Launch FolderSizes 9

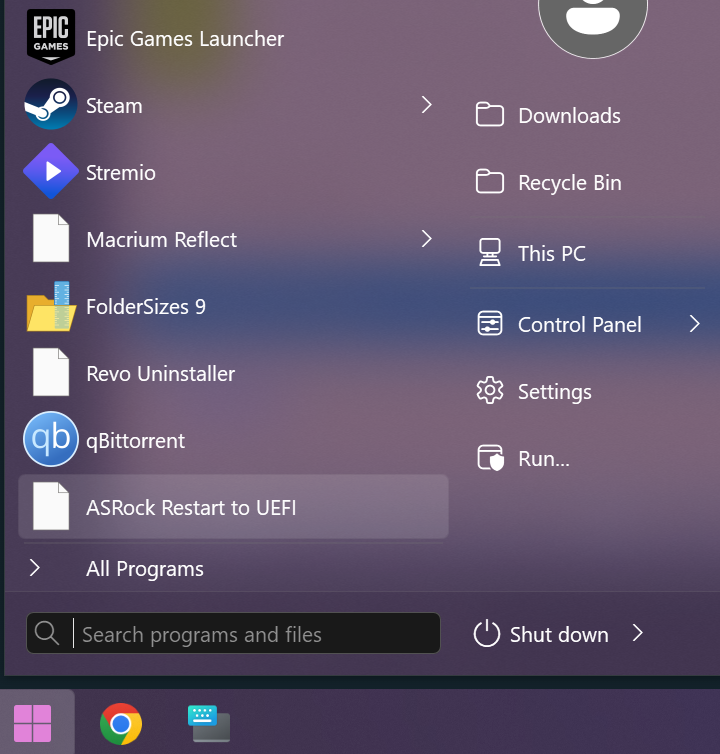point(146,307)
